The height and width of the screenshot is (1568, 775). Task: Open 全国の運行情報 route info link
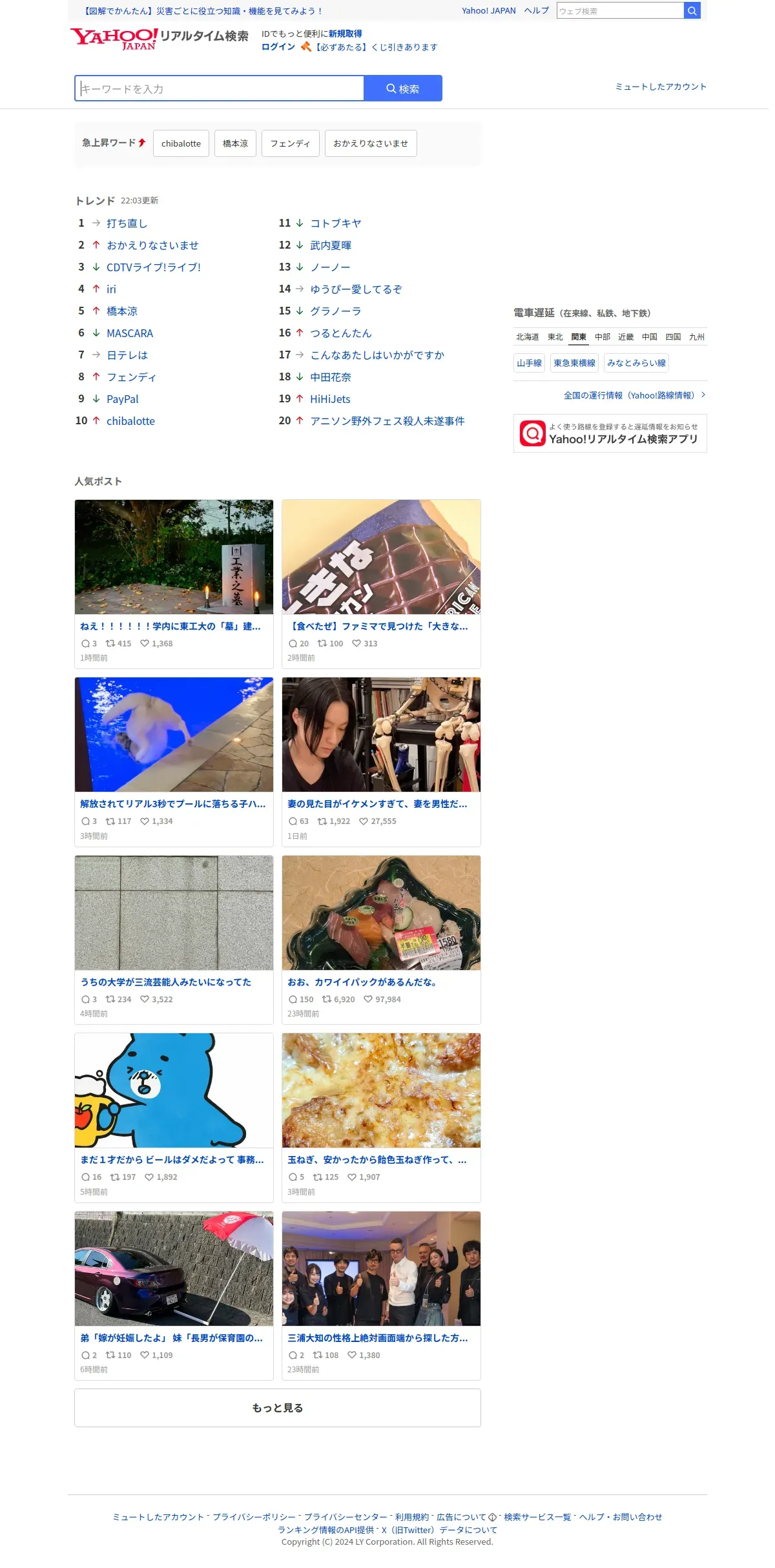(630, 395)
